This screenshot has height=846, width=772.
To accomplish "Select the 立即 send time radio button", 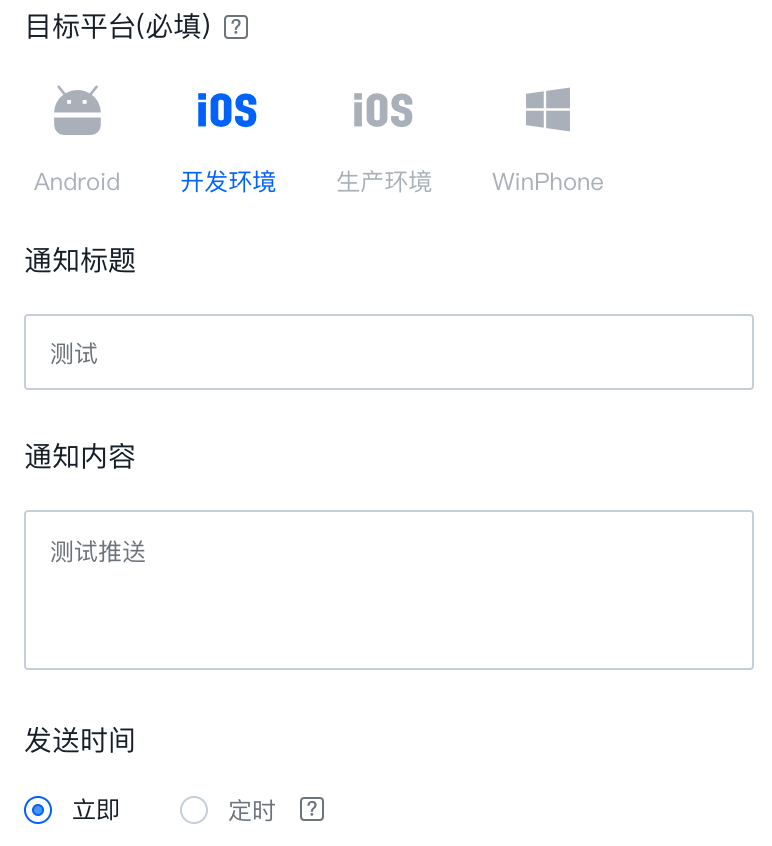I will 38,810.
